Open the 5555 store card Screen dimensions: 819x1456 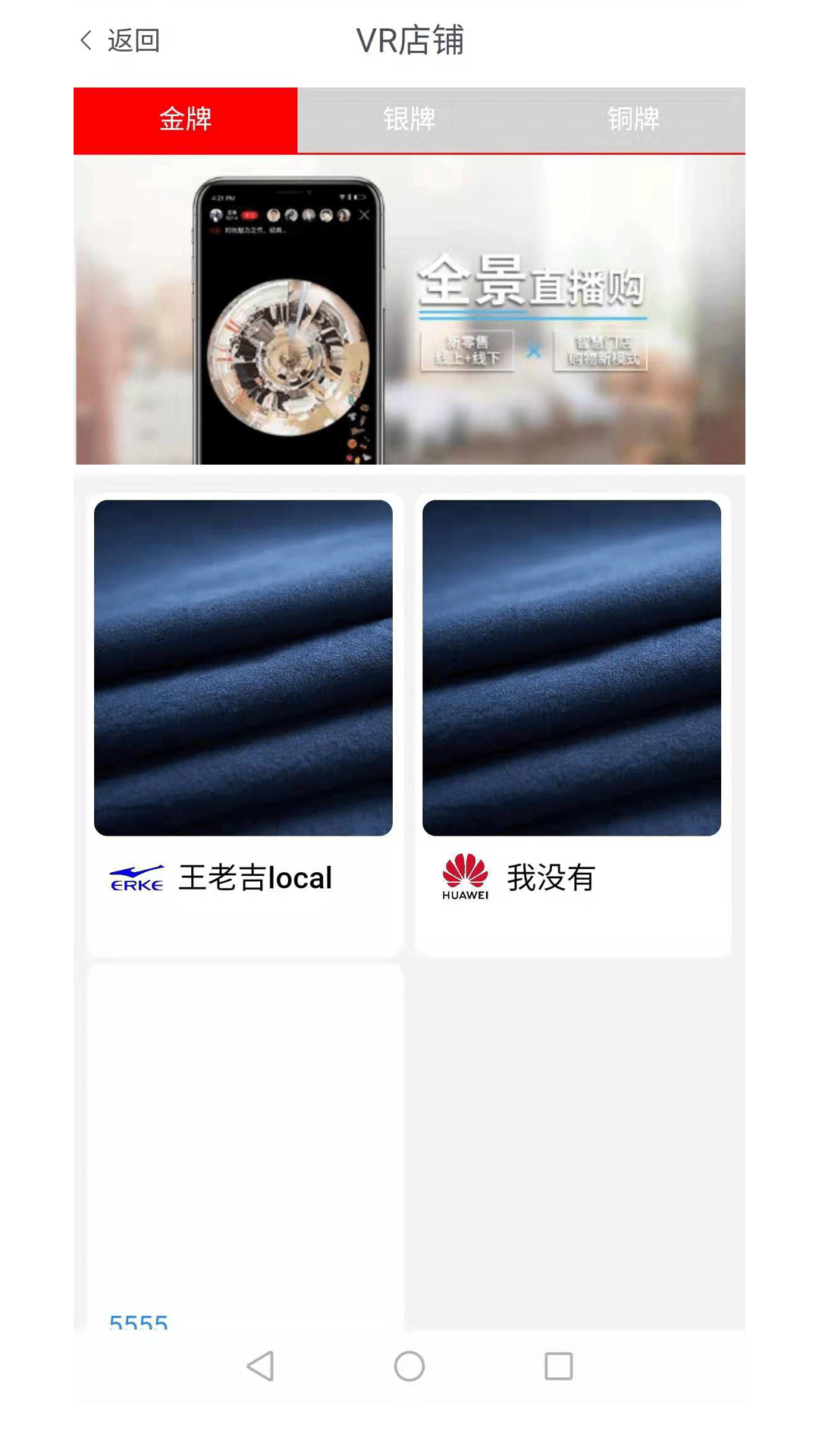coord(244,1145)
